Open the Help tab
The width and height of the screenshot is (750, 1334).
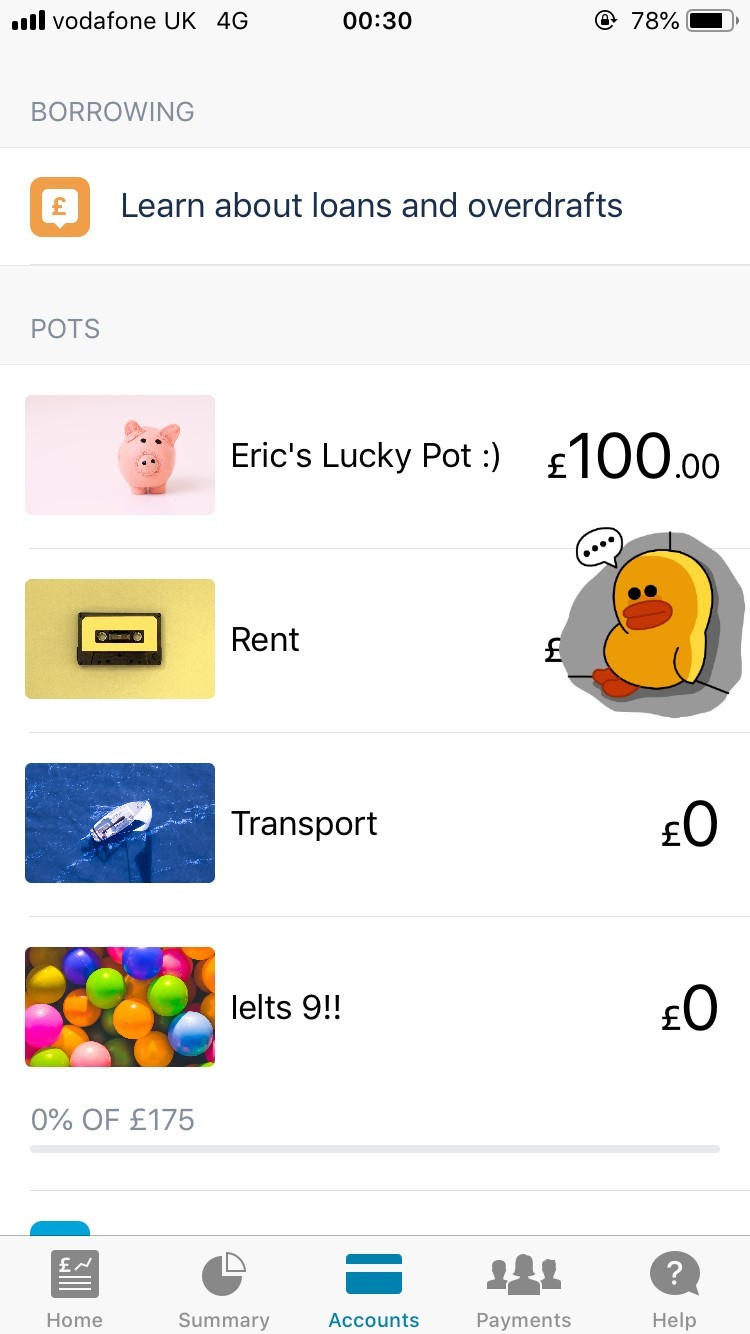674,1288
